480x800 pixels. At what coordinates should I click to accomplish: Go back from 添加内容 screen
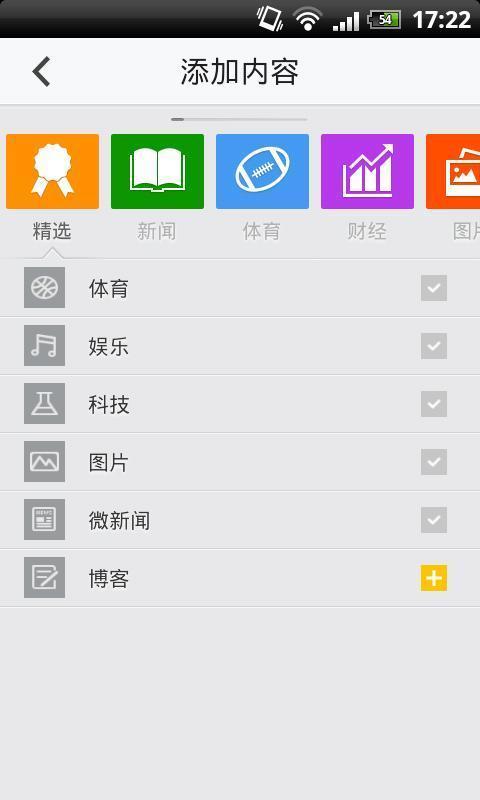click(x=41, y=71)
